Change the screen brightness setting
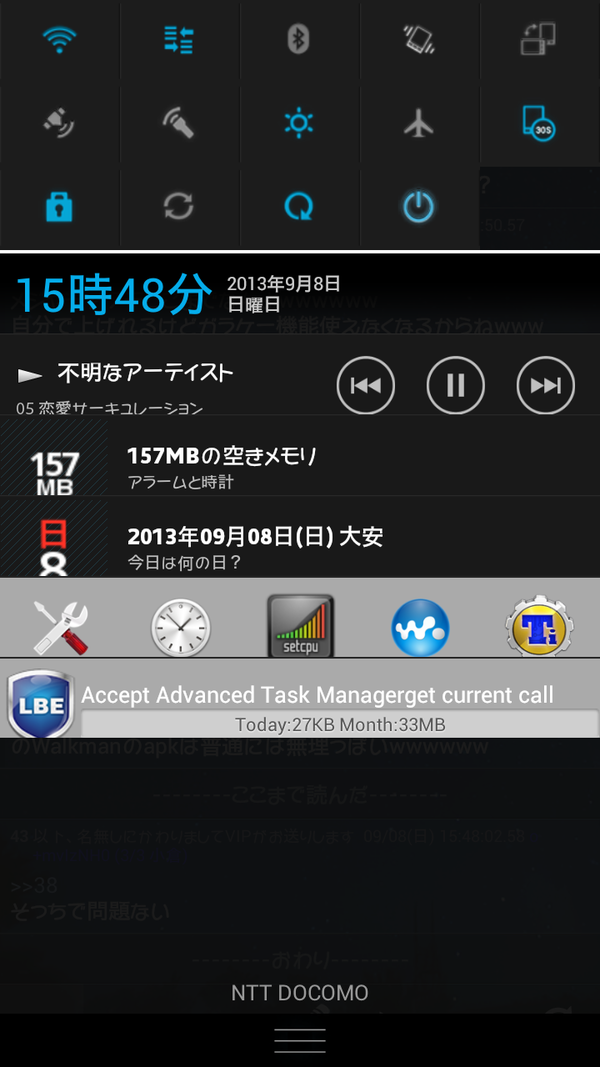The image size is (600, 1067). point(299,124)
